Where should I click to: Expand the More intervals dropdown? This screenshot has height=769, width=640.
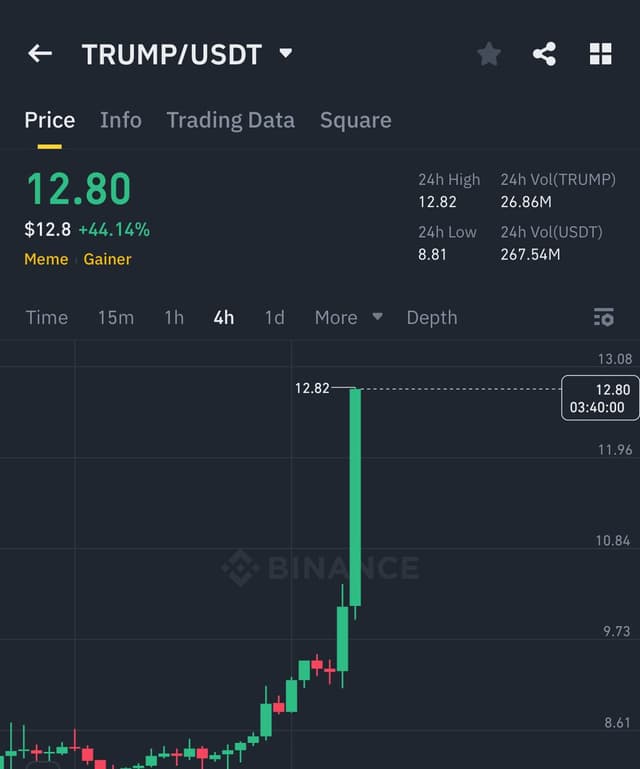pyautogui.click(x=348, y=317)
